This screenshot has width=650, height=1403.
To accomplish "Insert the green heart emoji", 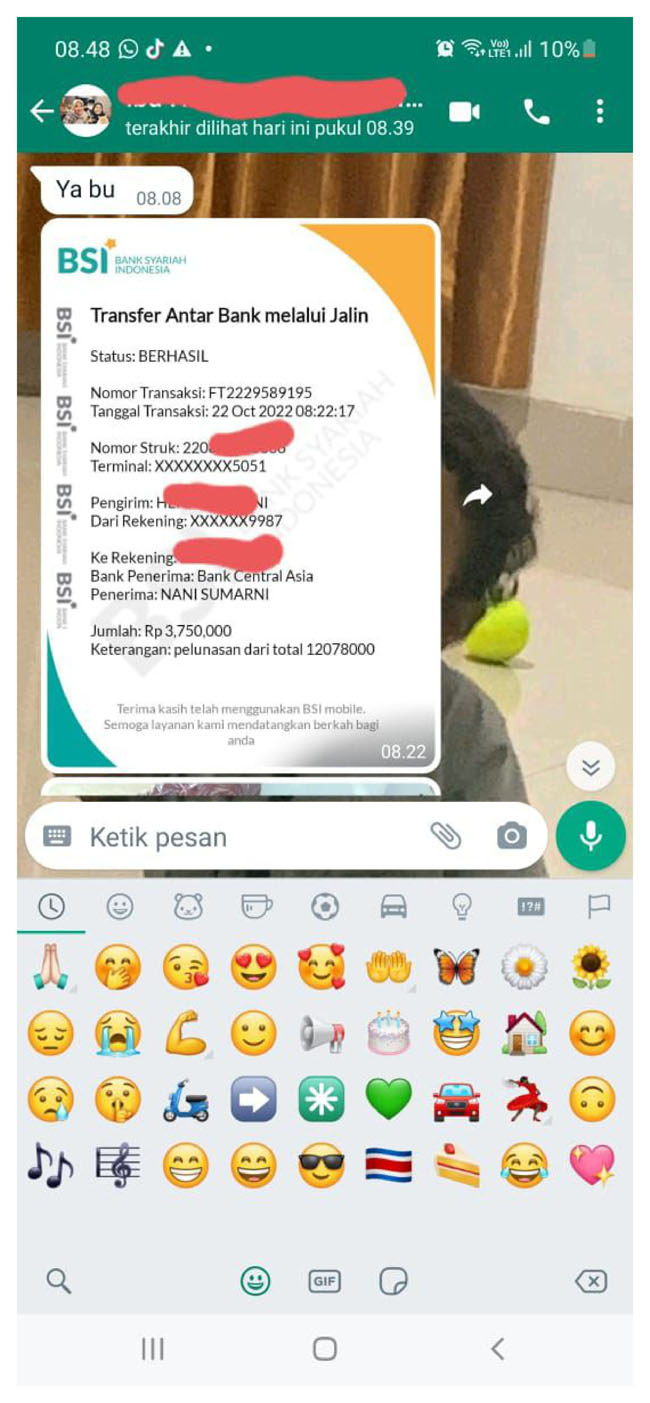I will click(388, 1100).
